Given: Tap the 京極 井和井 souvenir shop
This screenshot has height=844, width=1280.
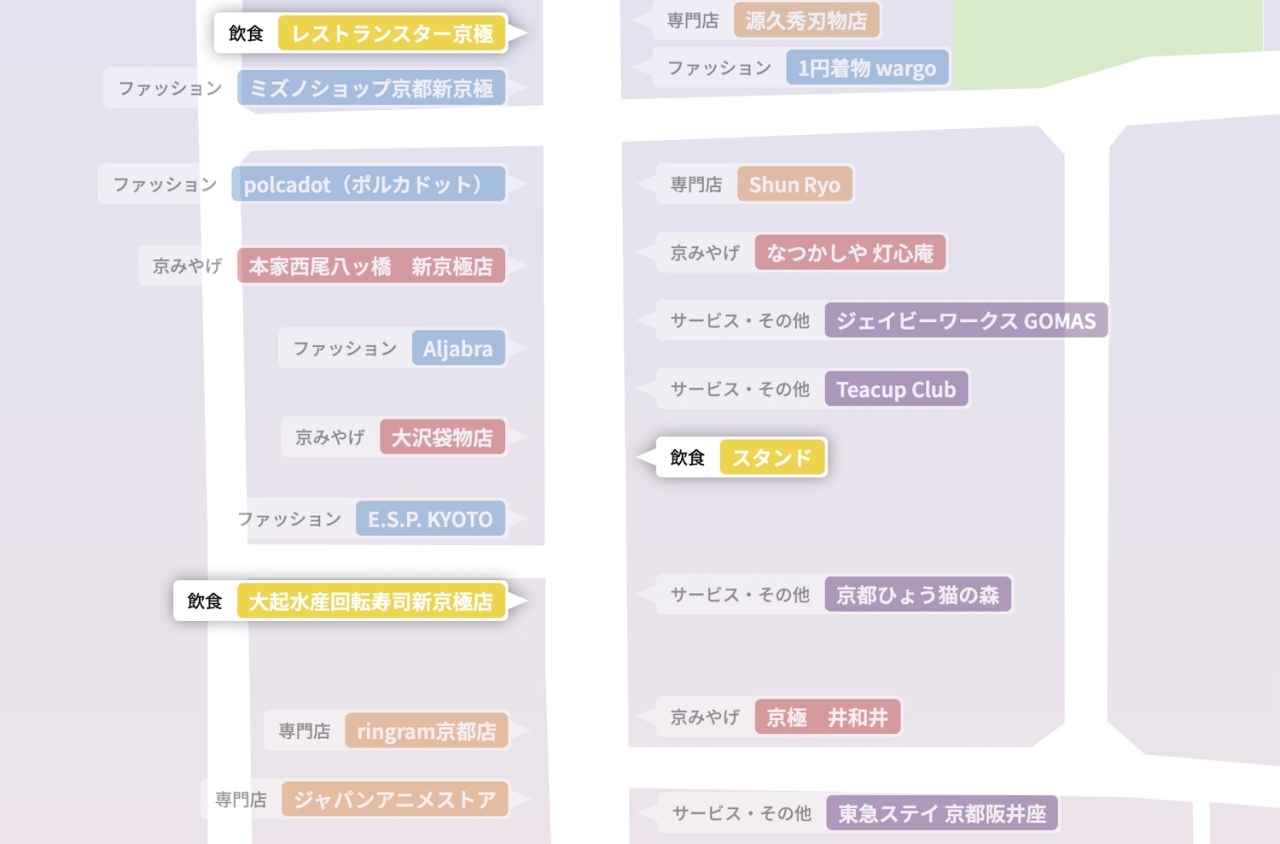Looking at the screenshot, I should pos(828,718).
